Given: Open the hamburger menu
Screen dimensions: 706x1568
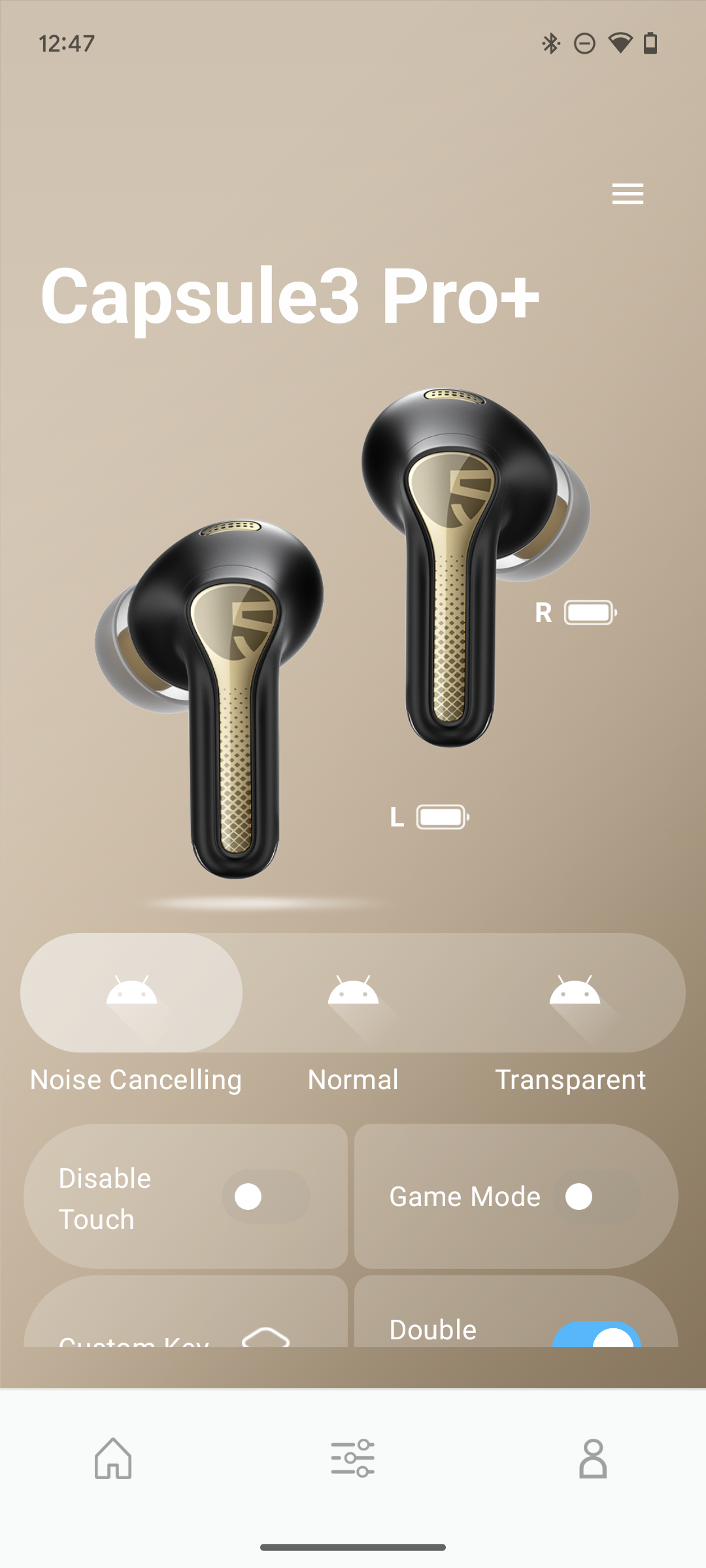Looking at the screenshot, I should coord(628,194).
